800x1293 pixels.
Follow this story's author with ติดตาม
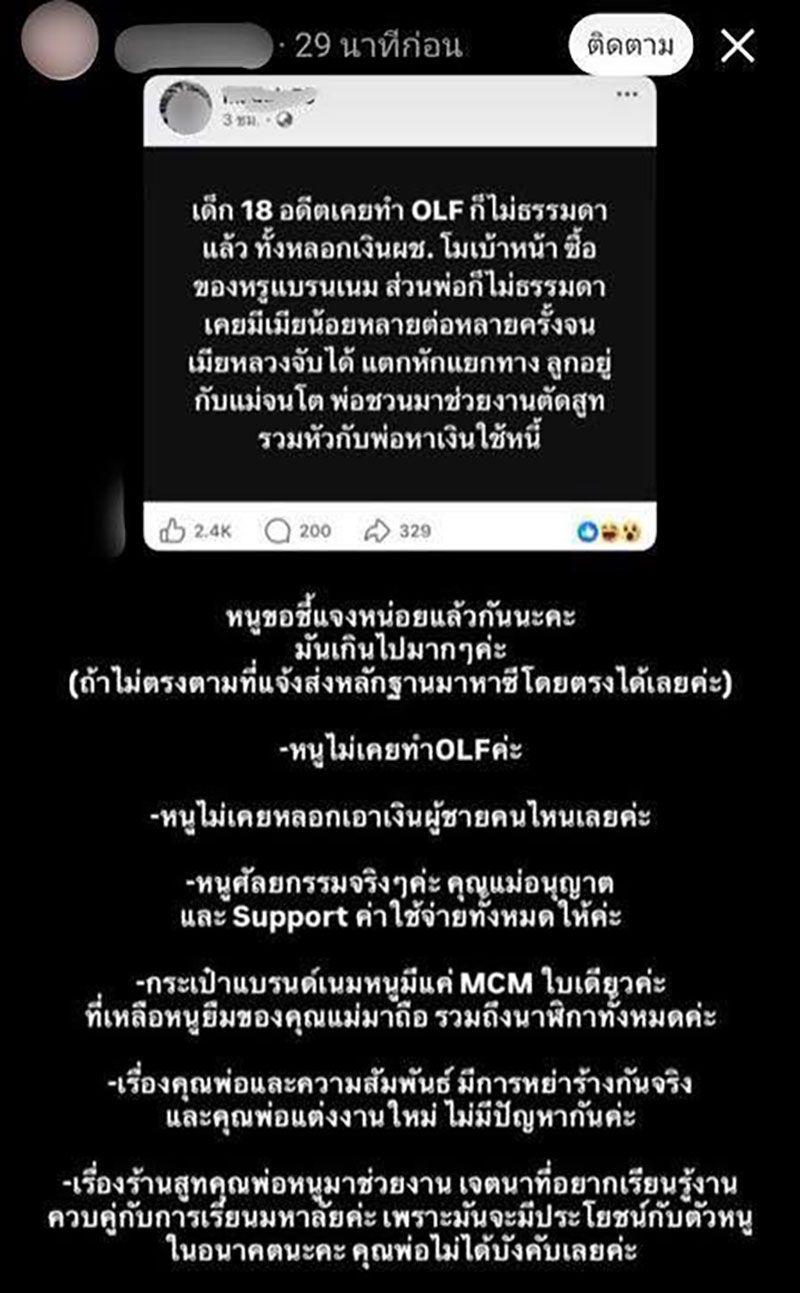coord(630,45)
